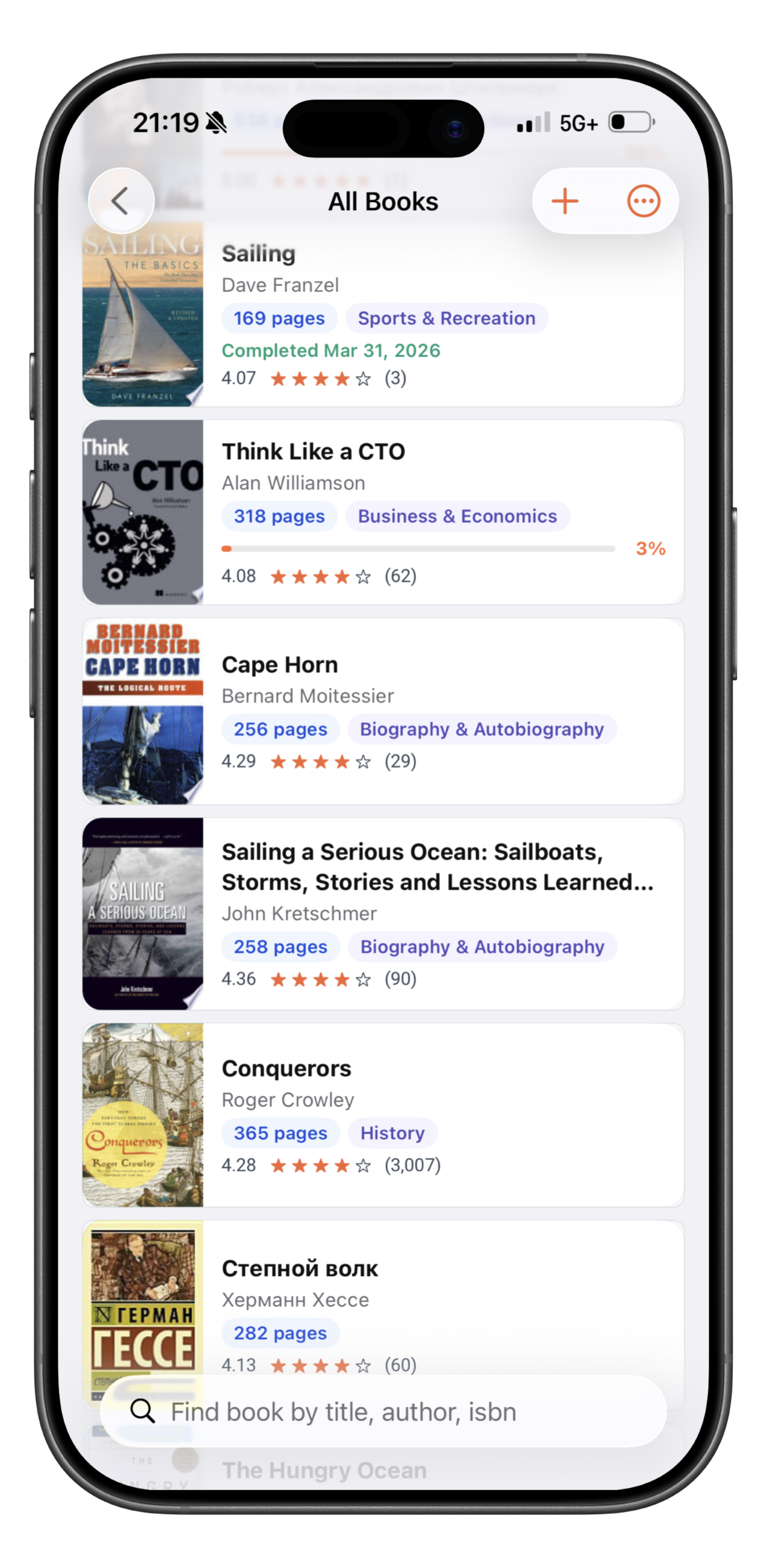The image size is (767, 1568).
Task: Tap the back arrow to leave All Books
Action: [x=121, y=201]
